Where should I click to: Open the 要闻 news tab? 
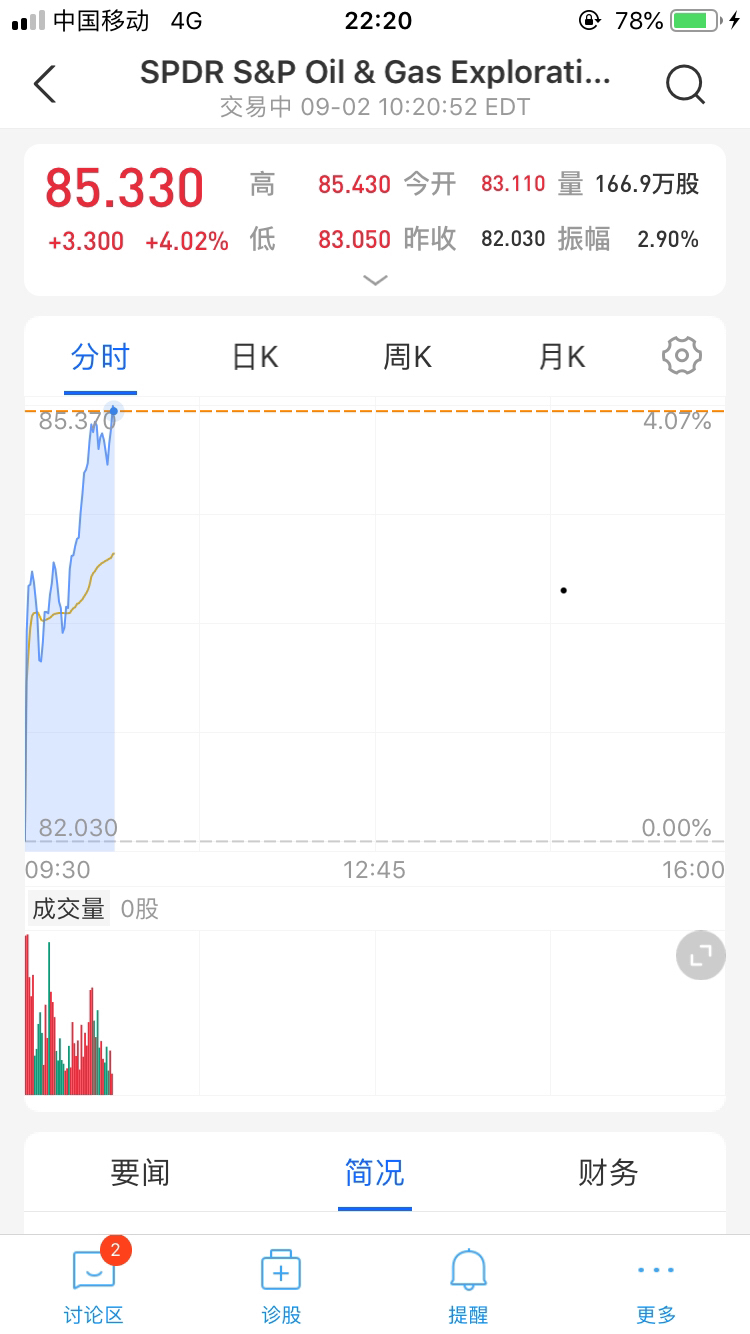click(x=140, y=1172)
